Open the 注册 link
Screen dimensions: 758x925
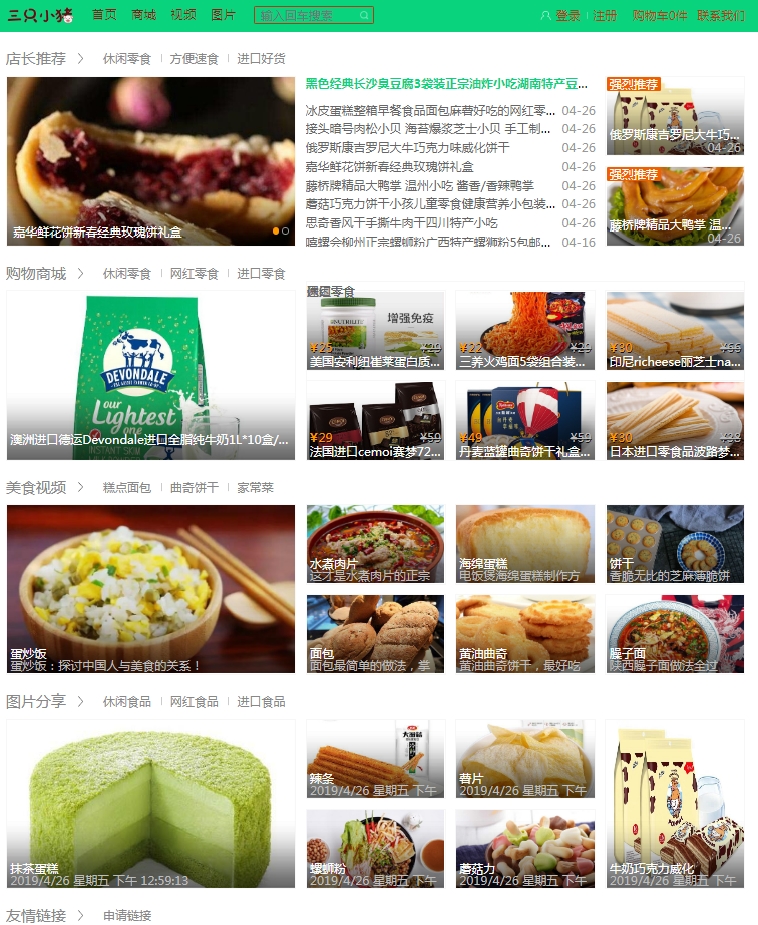click(x=605, y=16)
